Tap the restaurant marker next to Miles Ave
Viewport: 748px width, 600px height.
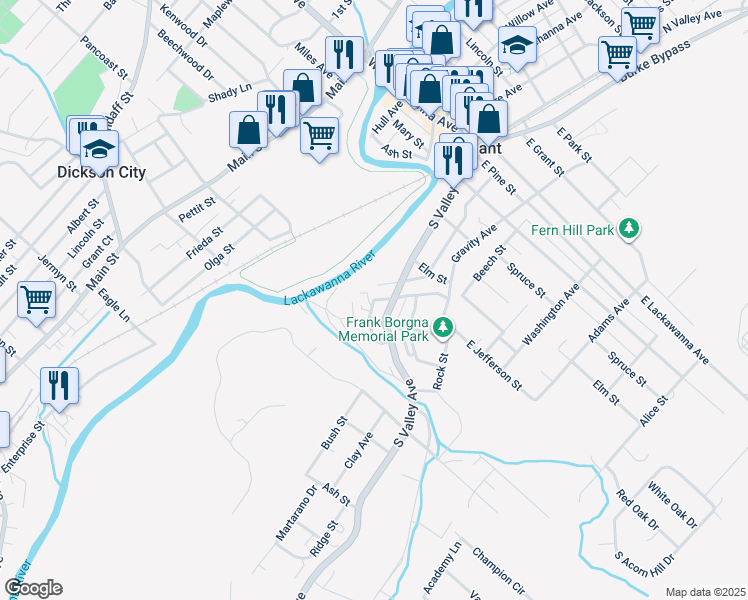tap(344, 58)
